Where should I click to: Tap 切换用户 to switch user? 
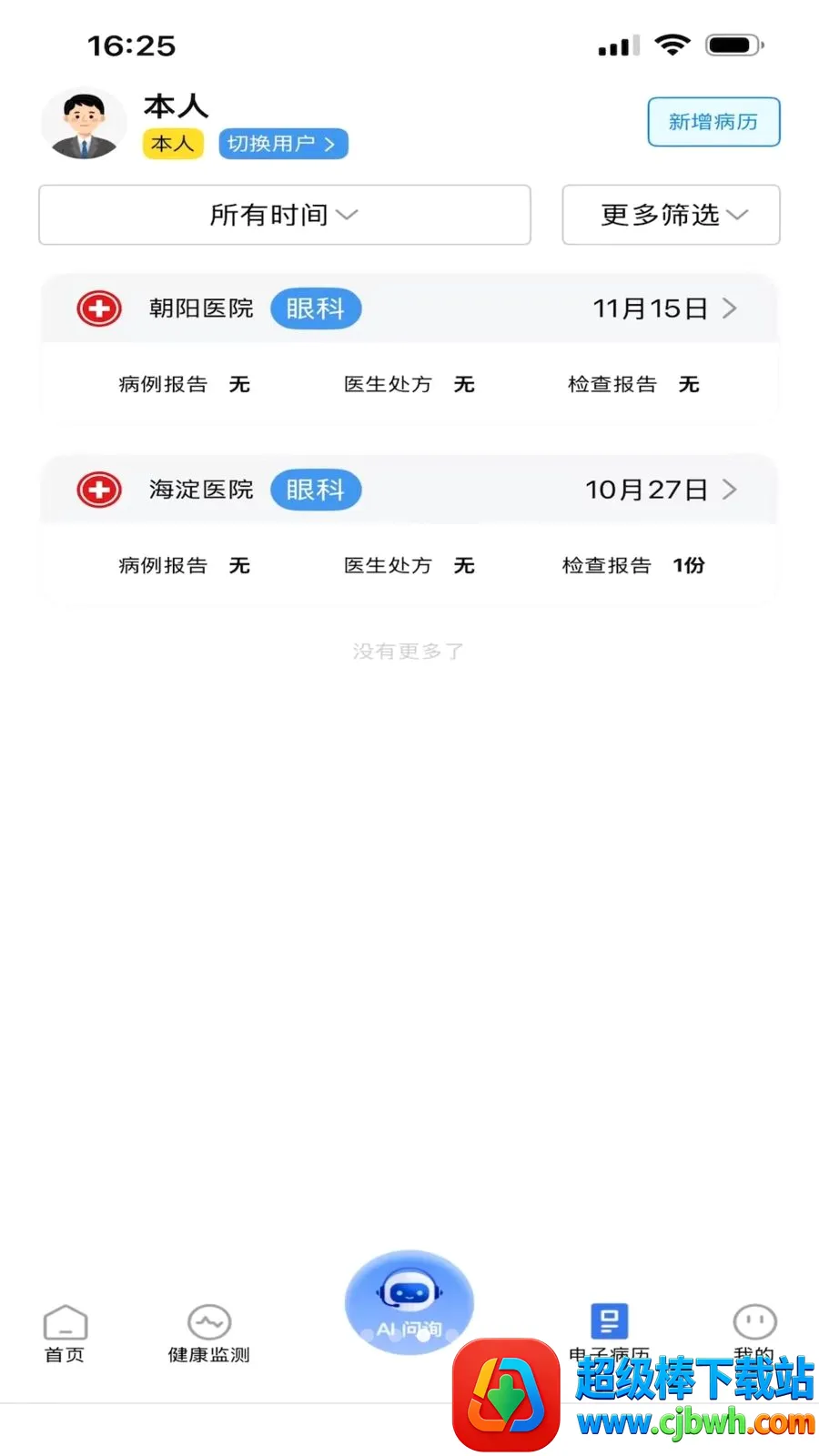coord(283,144)
